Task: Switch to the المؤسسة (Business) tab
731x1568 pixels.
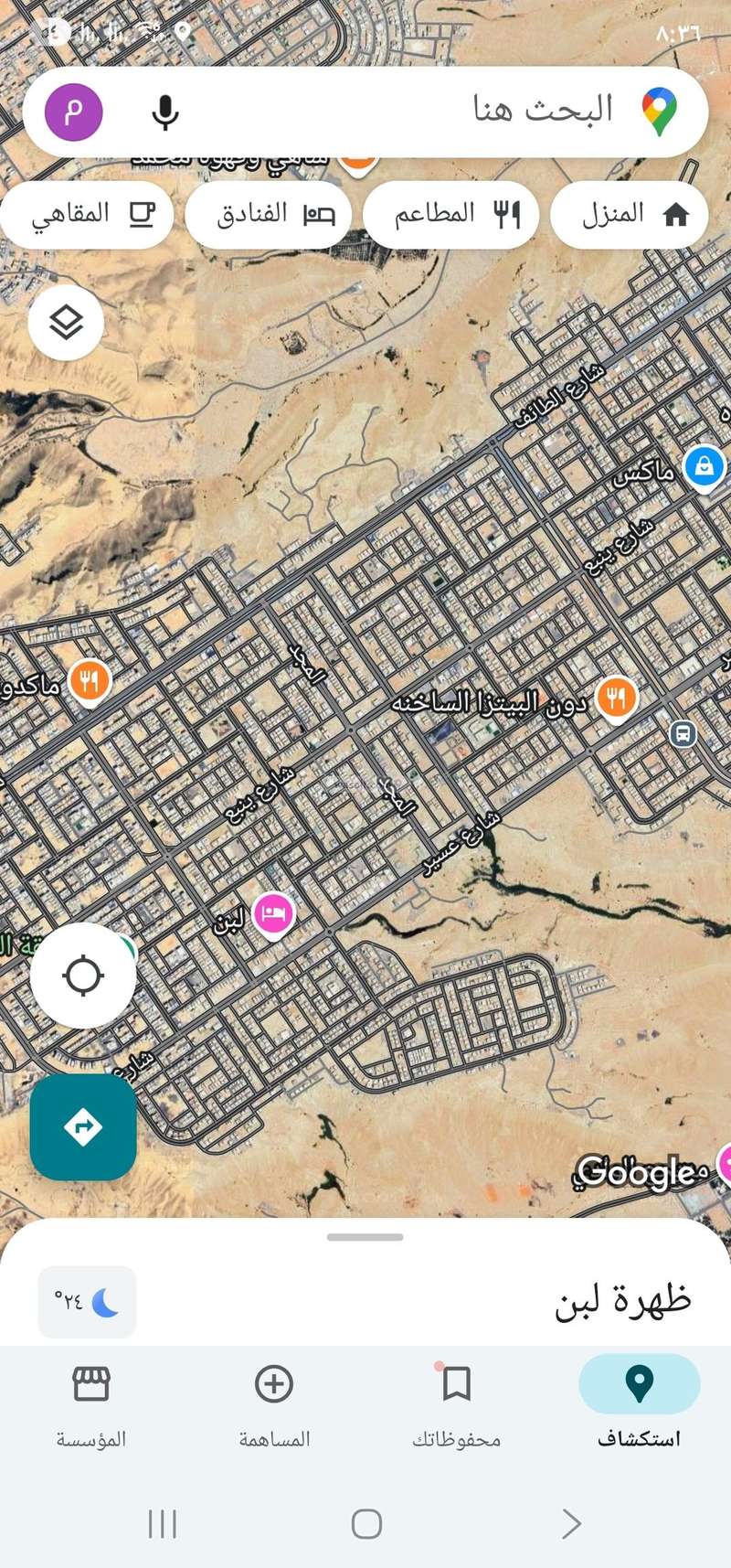Action: click(91, 1406)
